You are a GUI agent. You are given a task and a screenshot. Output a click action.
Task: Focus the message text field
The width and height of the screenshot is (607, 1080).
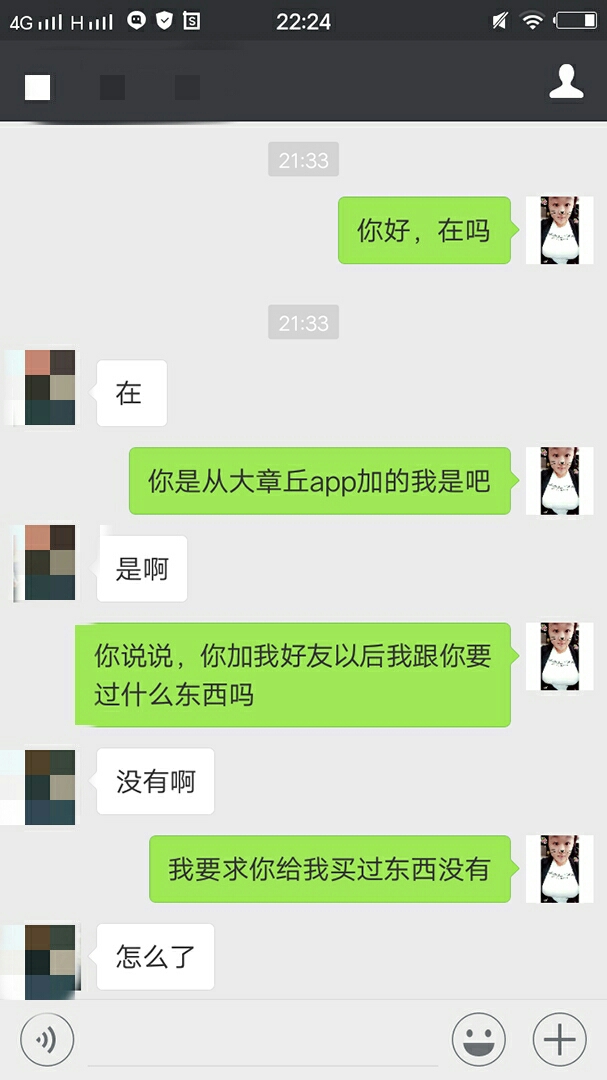point(262,1040)
